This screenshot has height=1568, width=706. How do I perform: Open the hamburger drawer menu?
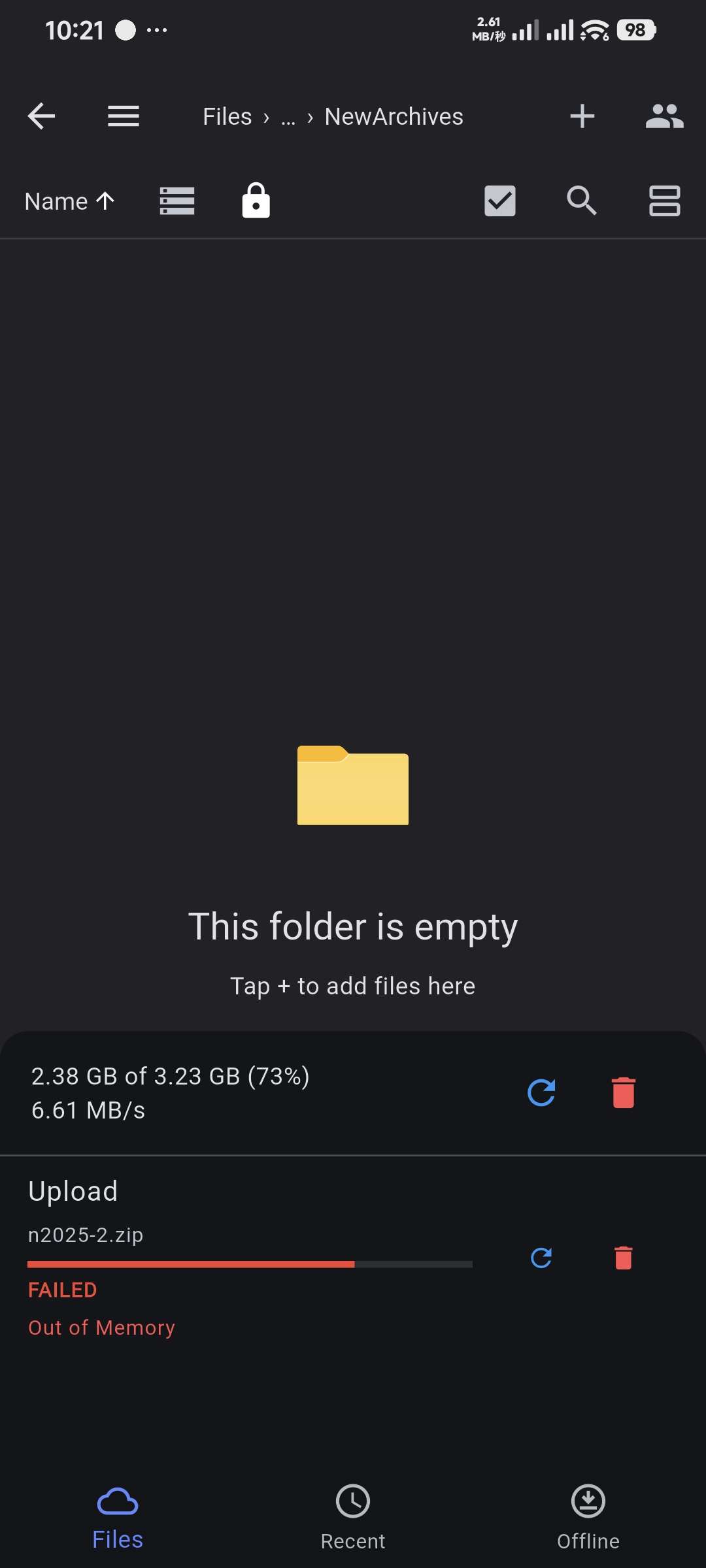pyautogui.click(x=124, y=116)
